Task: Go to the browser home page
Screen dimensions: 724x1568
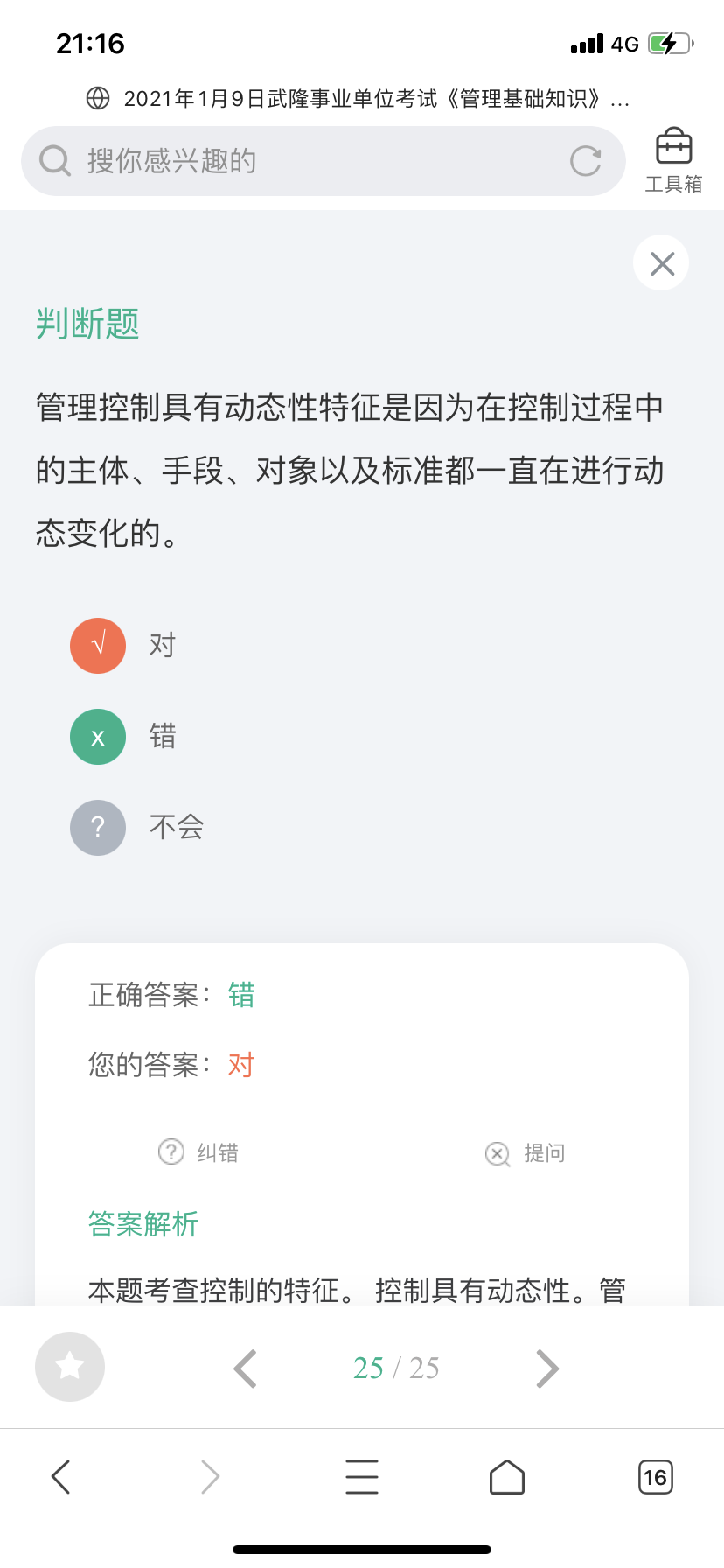Action: [507, 1477]
